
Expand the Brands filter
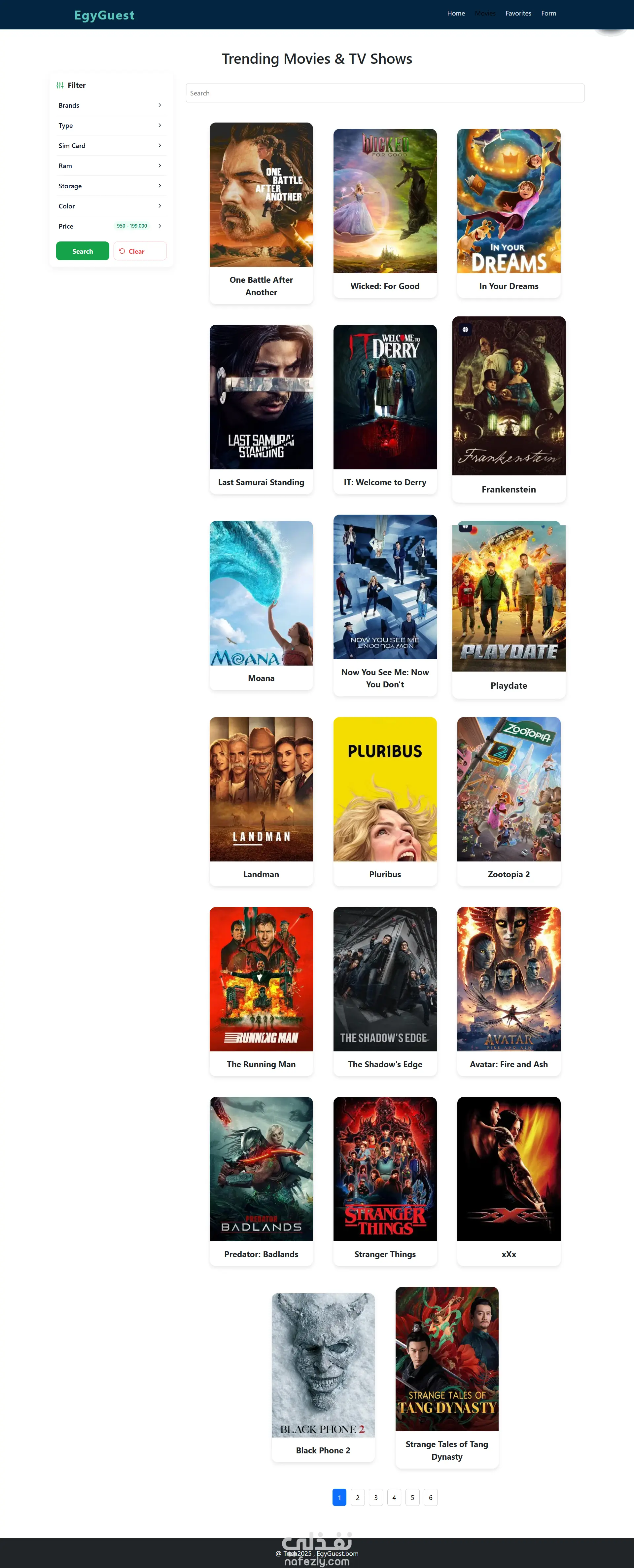(x=110, y=105)
